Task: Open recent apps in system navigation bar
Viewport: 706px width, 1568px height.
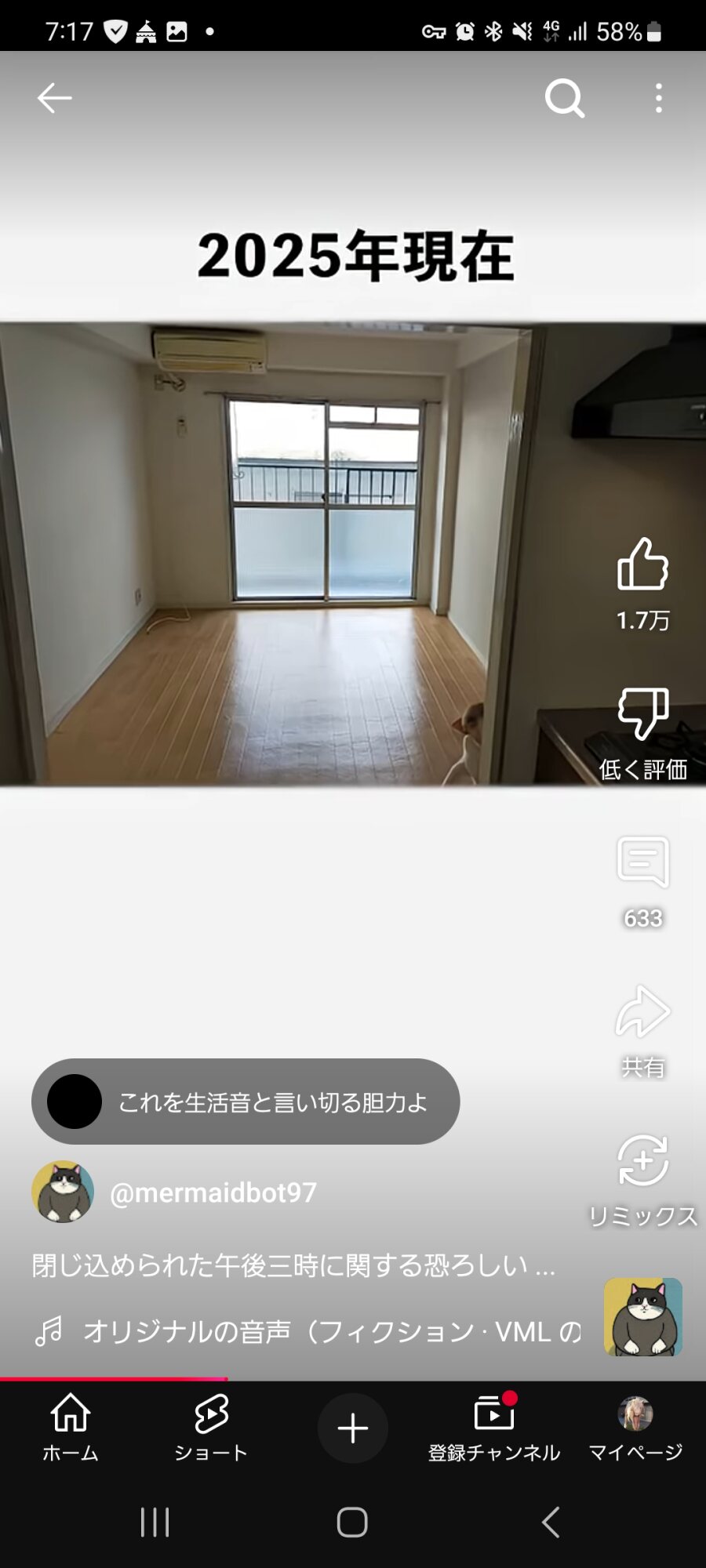Action: pos(155,1523)
